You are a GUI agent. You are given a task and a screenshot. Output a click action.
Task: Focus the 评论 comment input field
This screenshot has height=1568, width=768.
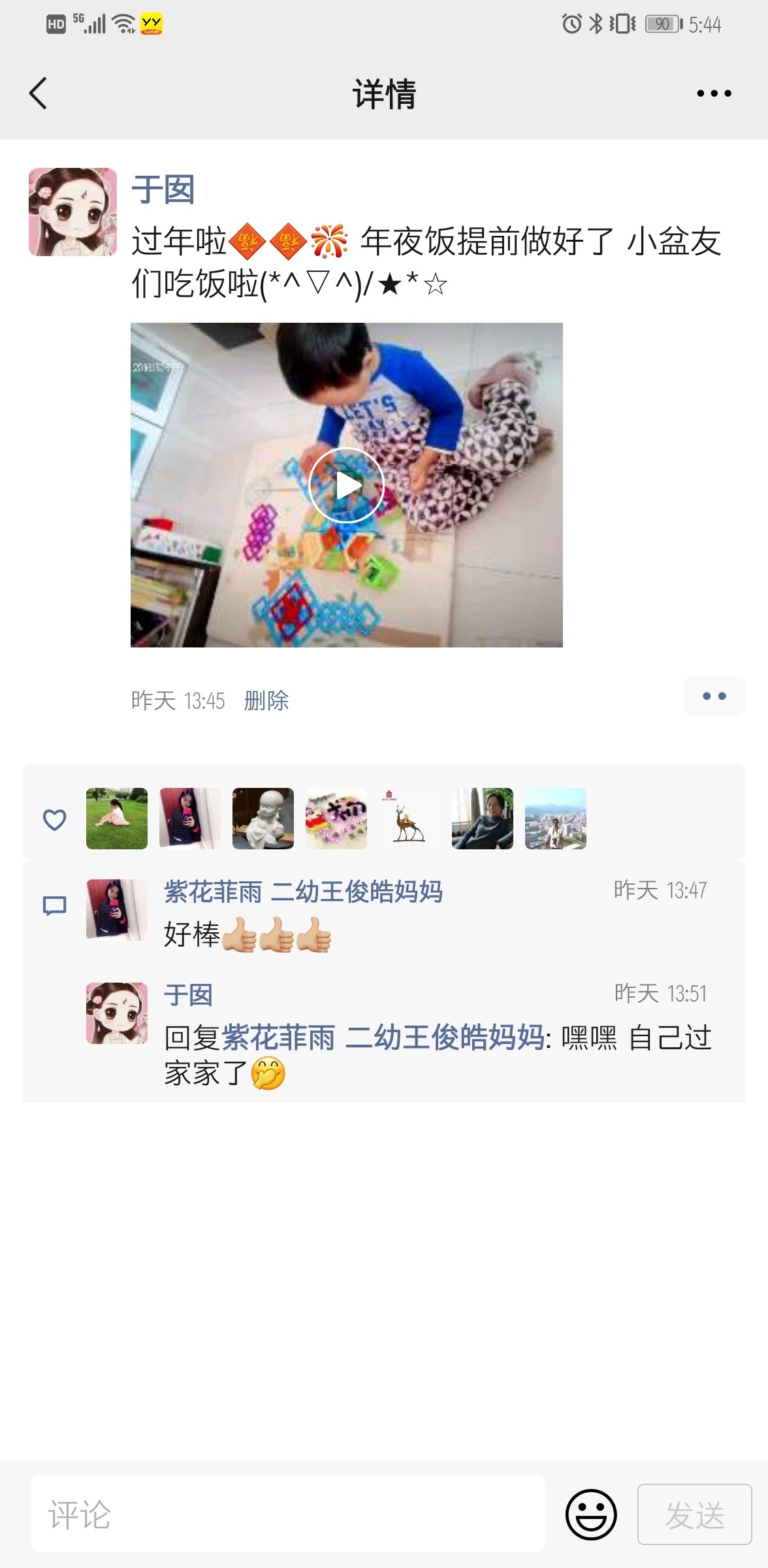pos(287,1514)
